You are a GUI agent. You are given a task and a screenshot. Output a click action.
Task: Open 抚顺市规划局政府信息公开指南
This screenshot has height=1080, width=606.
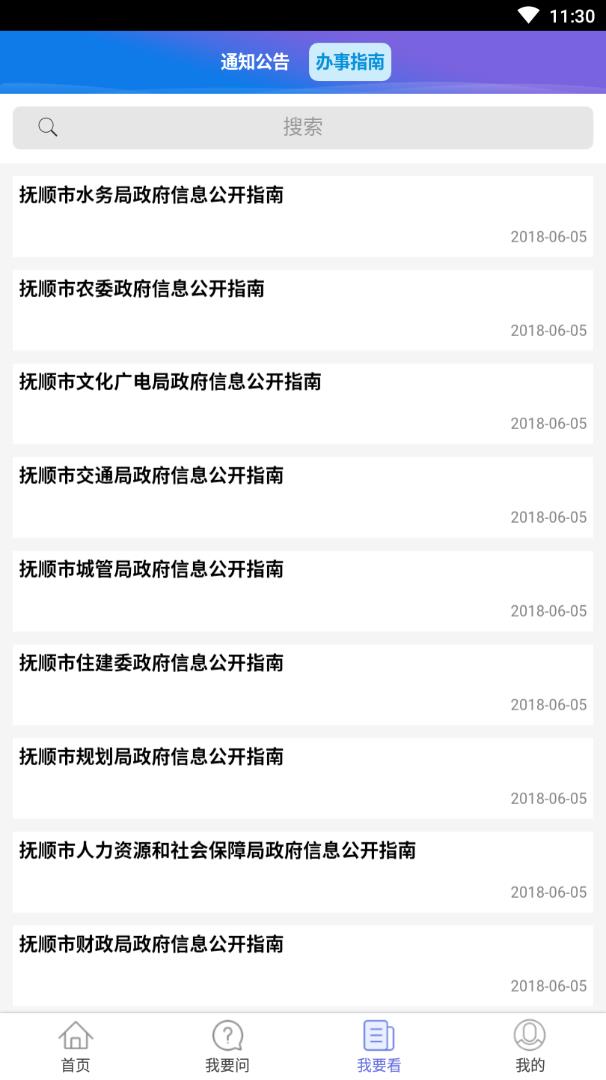[x=303, y=777]
